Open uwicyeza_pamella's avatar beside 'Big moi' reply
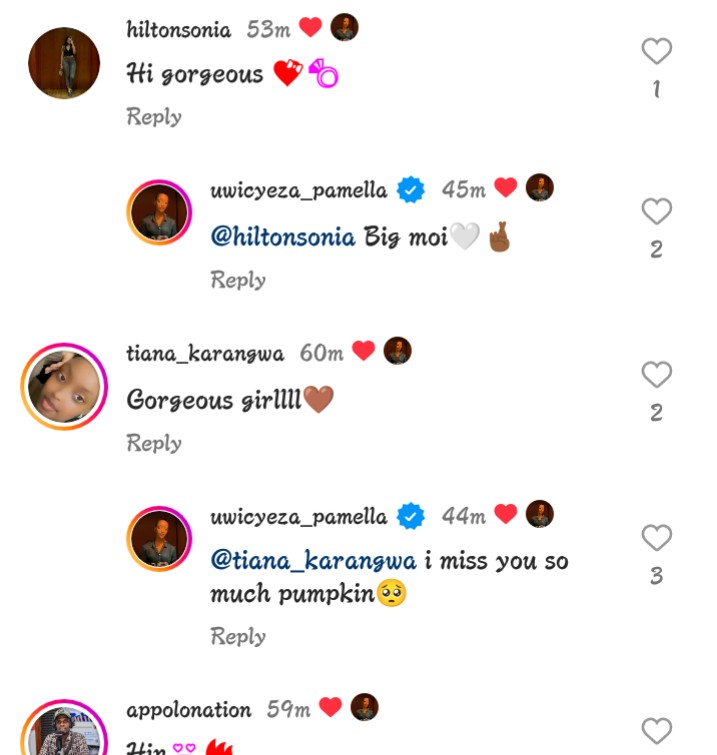The width and height of the screenshot is (717, 755). click(160, 212)
